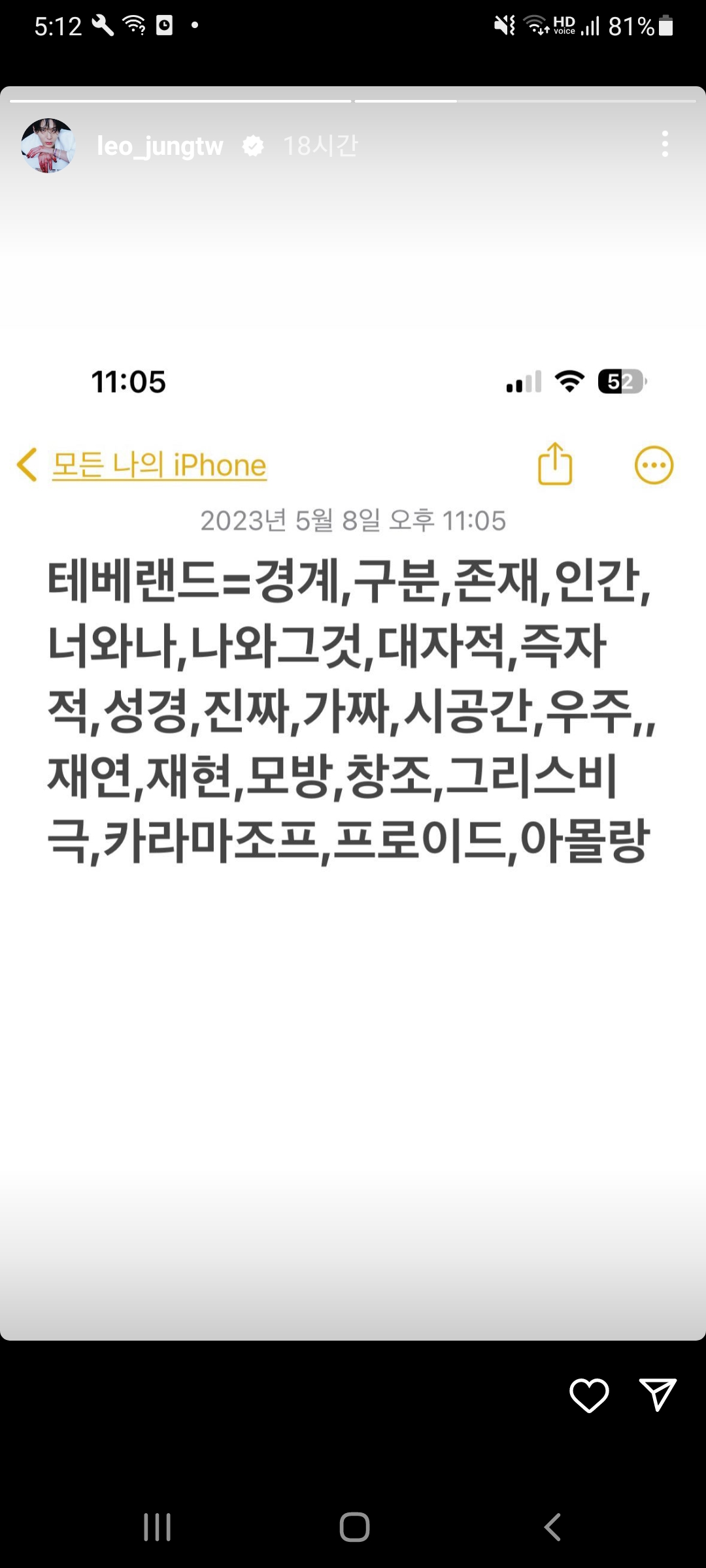The height and width of the screenshot is (1568, 706).
Task: Open recent apps from the navigation bar
Action: coord(158,1527)
